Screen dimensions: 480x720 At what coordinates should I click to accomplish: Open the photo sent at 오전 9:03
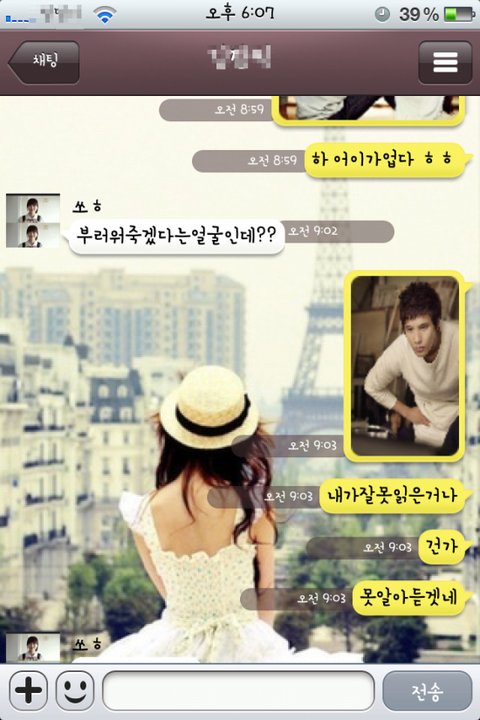click(405, 366)
